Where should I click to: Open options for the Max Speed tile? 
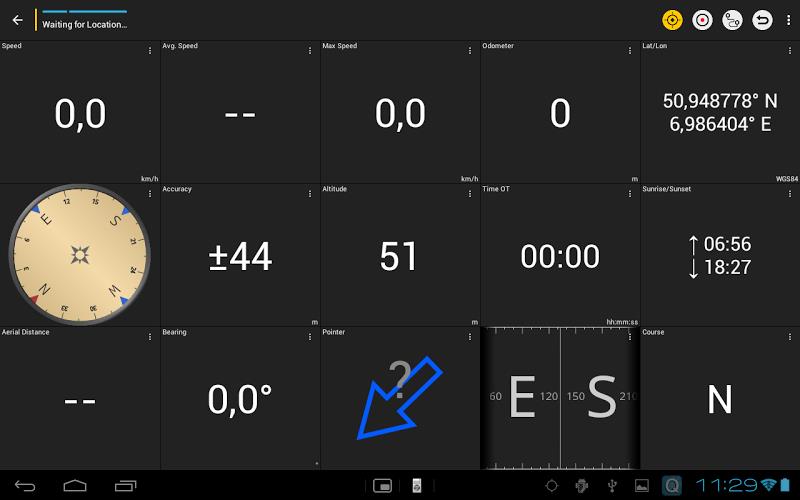point(470,51)
